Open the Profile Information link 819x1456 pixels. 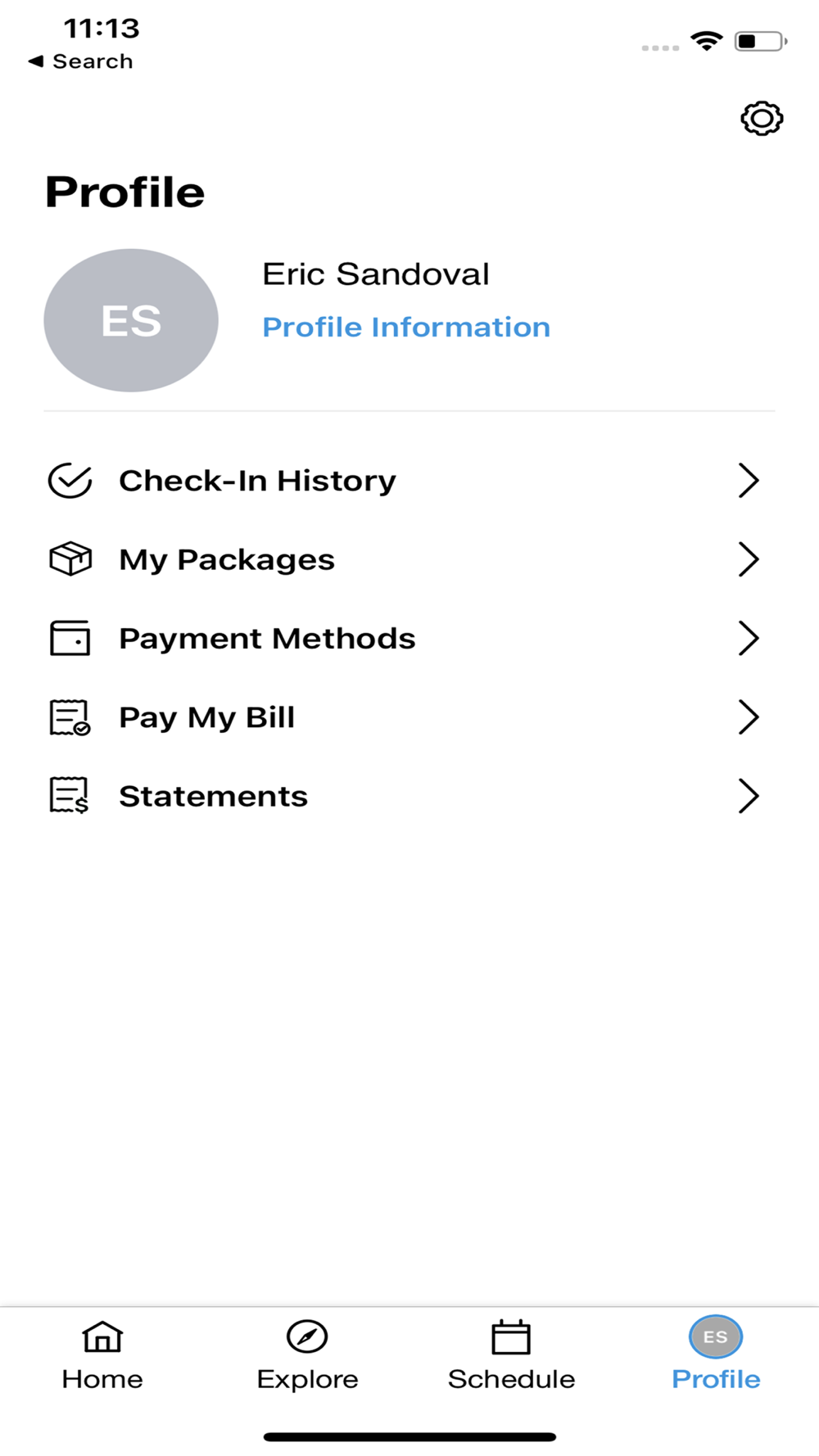click(405, 328)
